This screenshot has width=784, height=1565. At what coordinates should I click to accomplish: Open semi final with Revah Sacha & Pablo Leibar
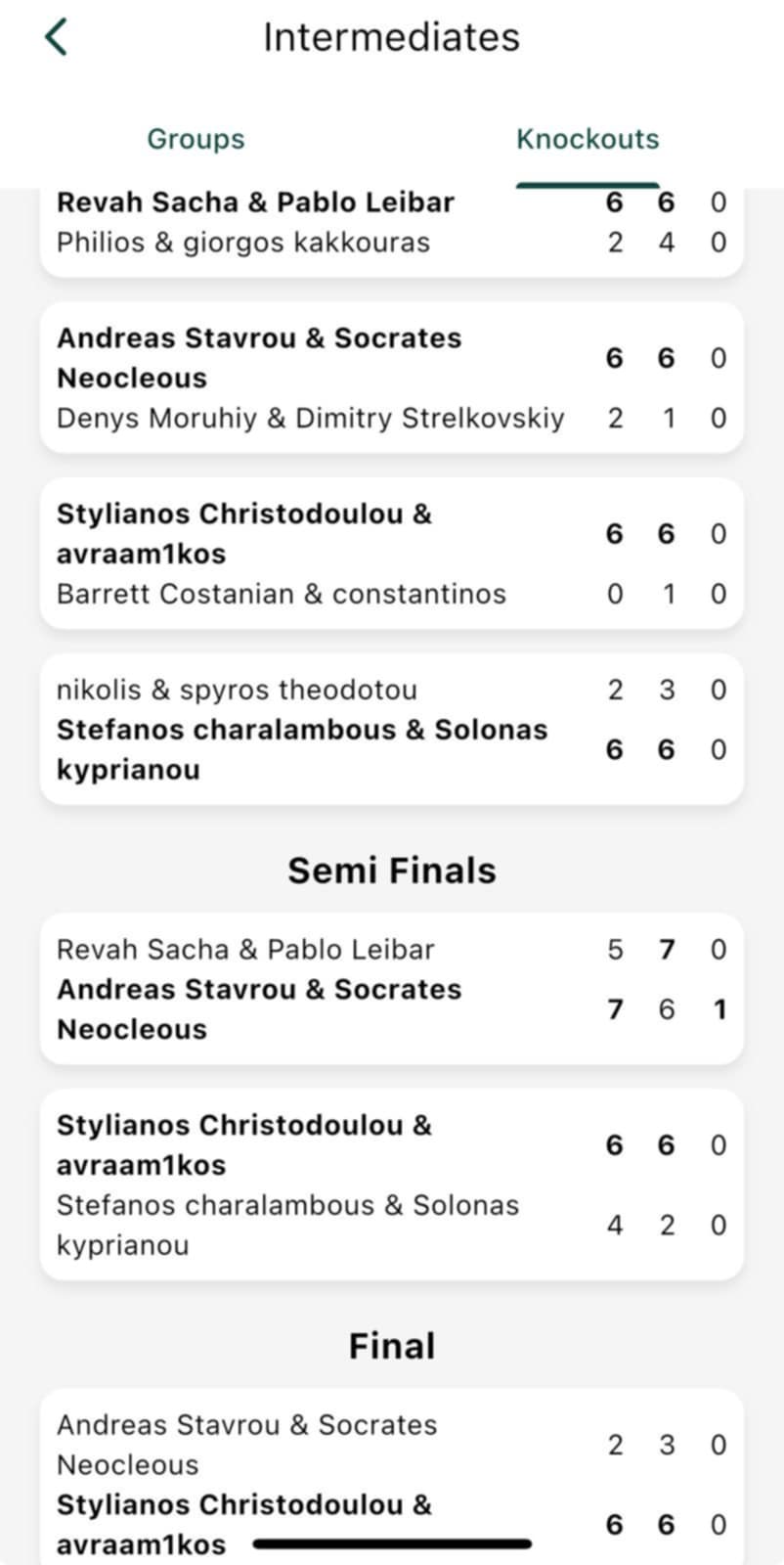[x=391, y=989]
